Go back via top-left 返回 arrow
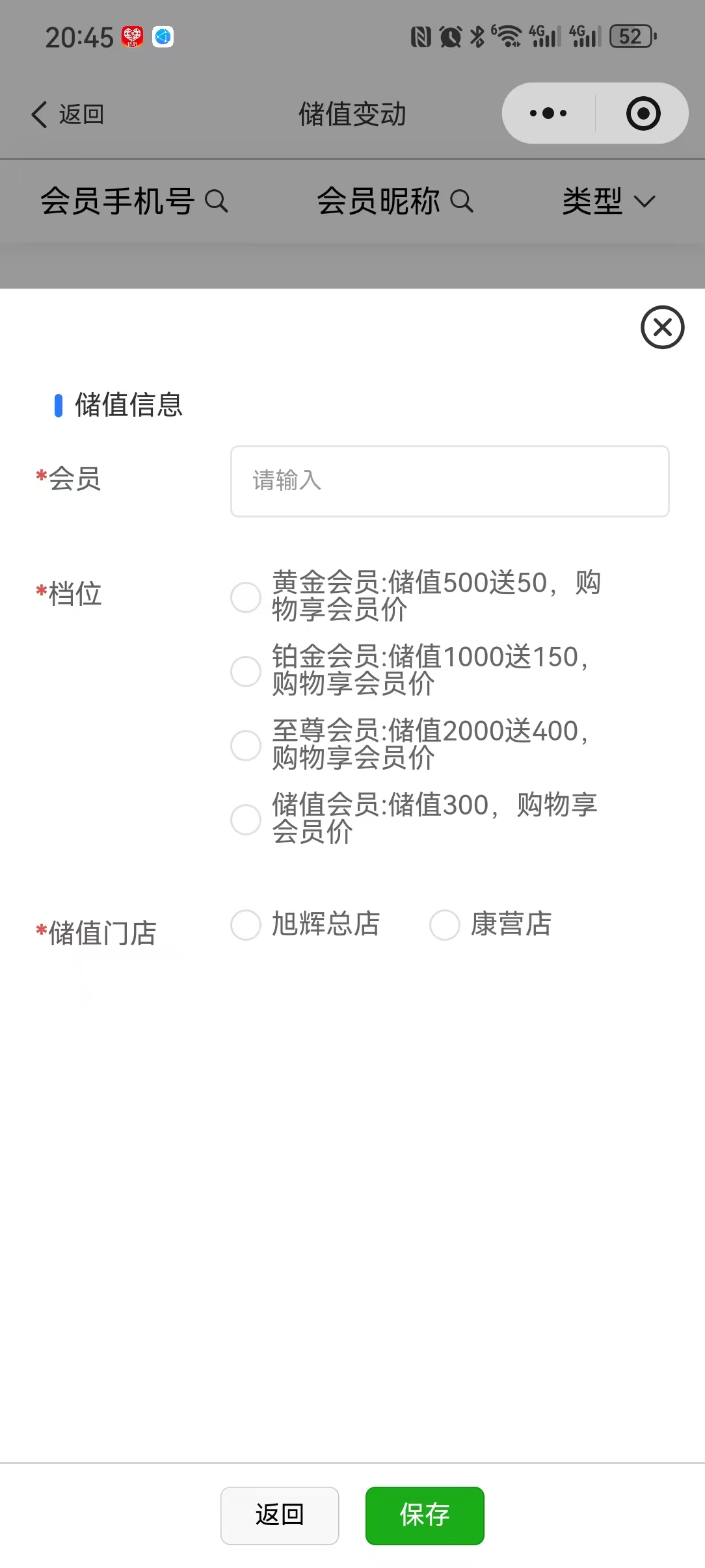Viewport: 705px width, 1568px height. (x=68, y=114)
